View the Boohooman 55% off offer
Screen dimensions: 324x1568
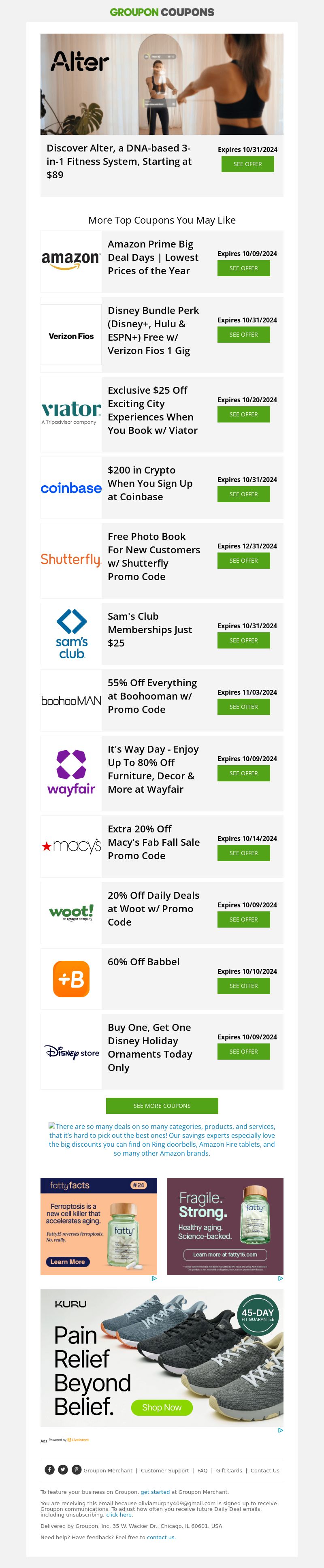coord(243,706)
